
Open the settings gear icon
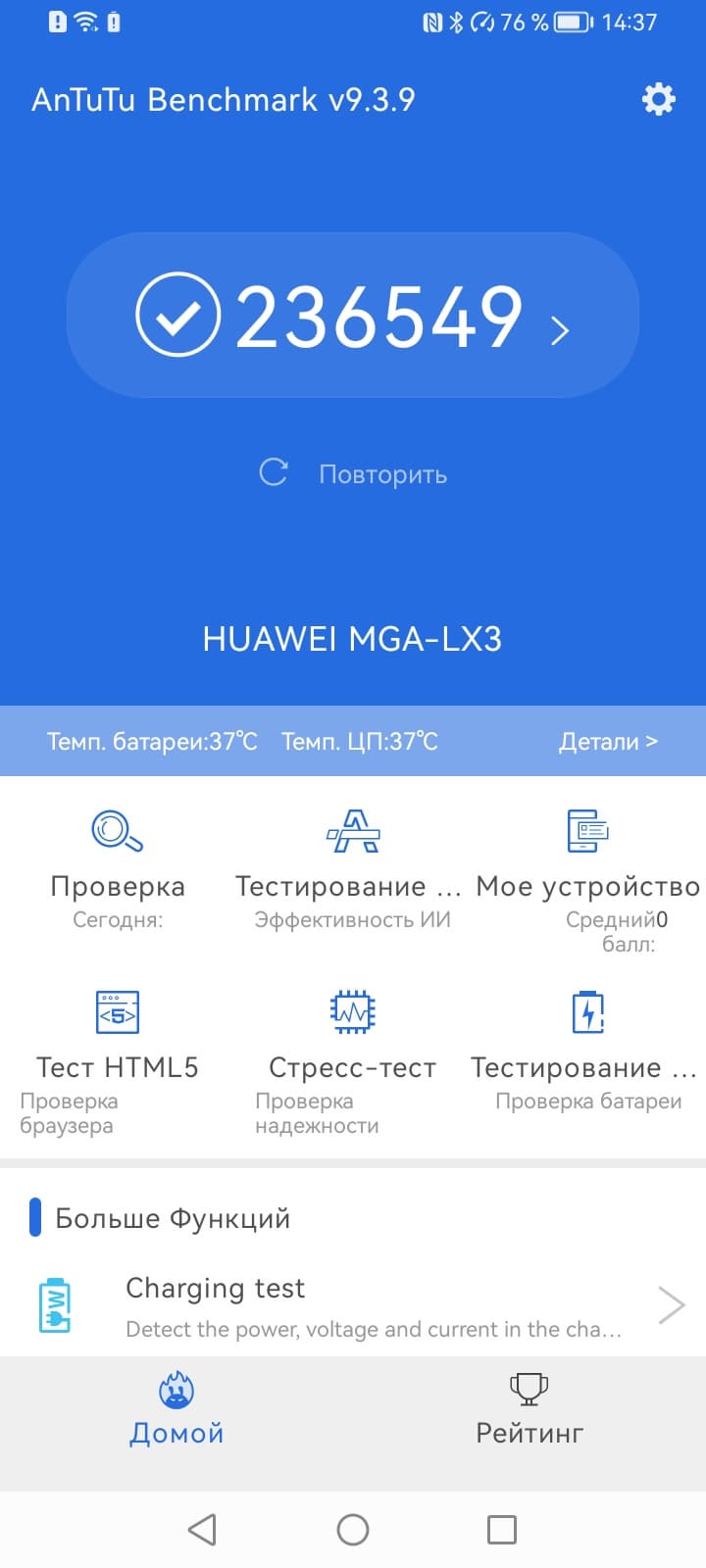pyautogui.click(x=658, y=99)
